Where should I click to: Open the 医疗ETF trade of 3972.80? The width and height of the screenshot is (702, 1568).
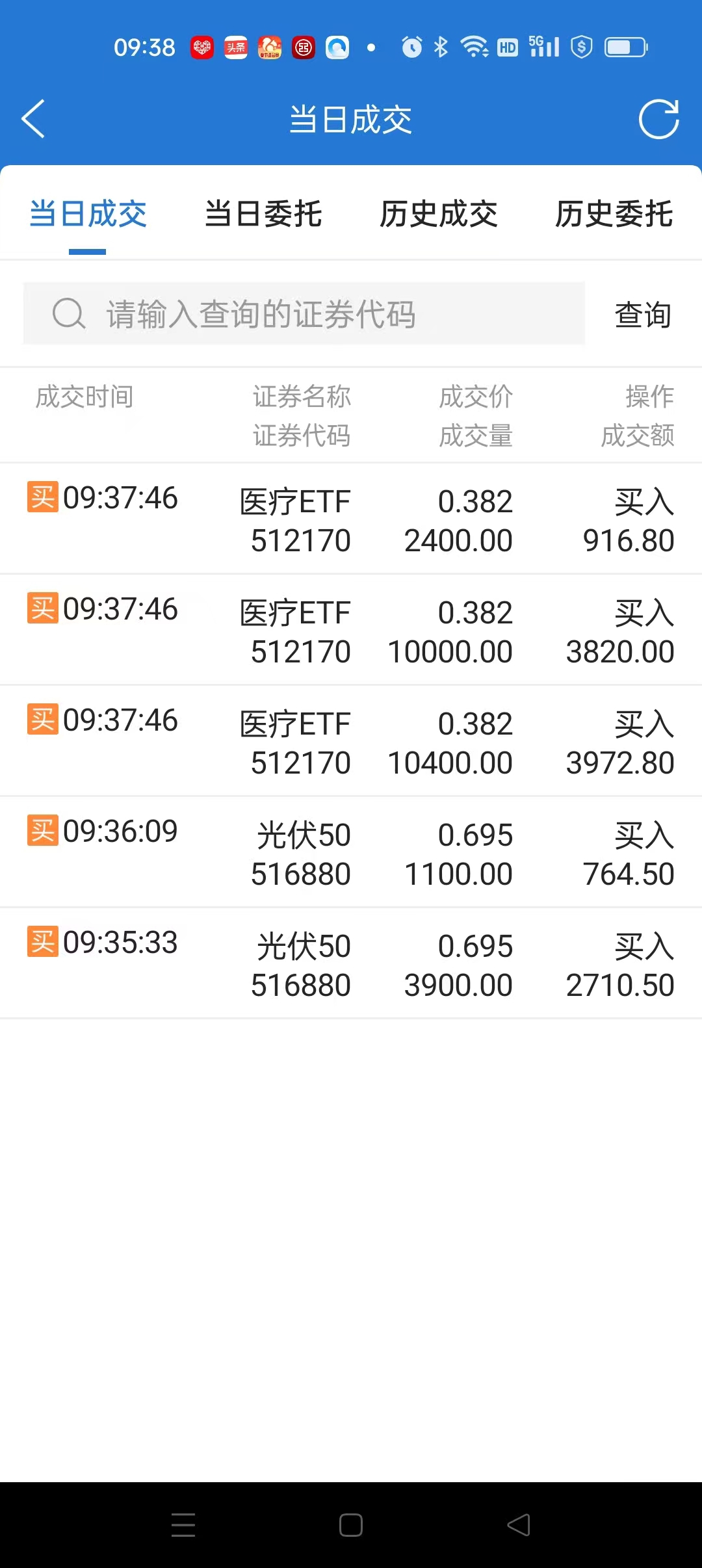click(x=351, y=741)
